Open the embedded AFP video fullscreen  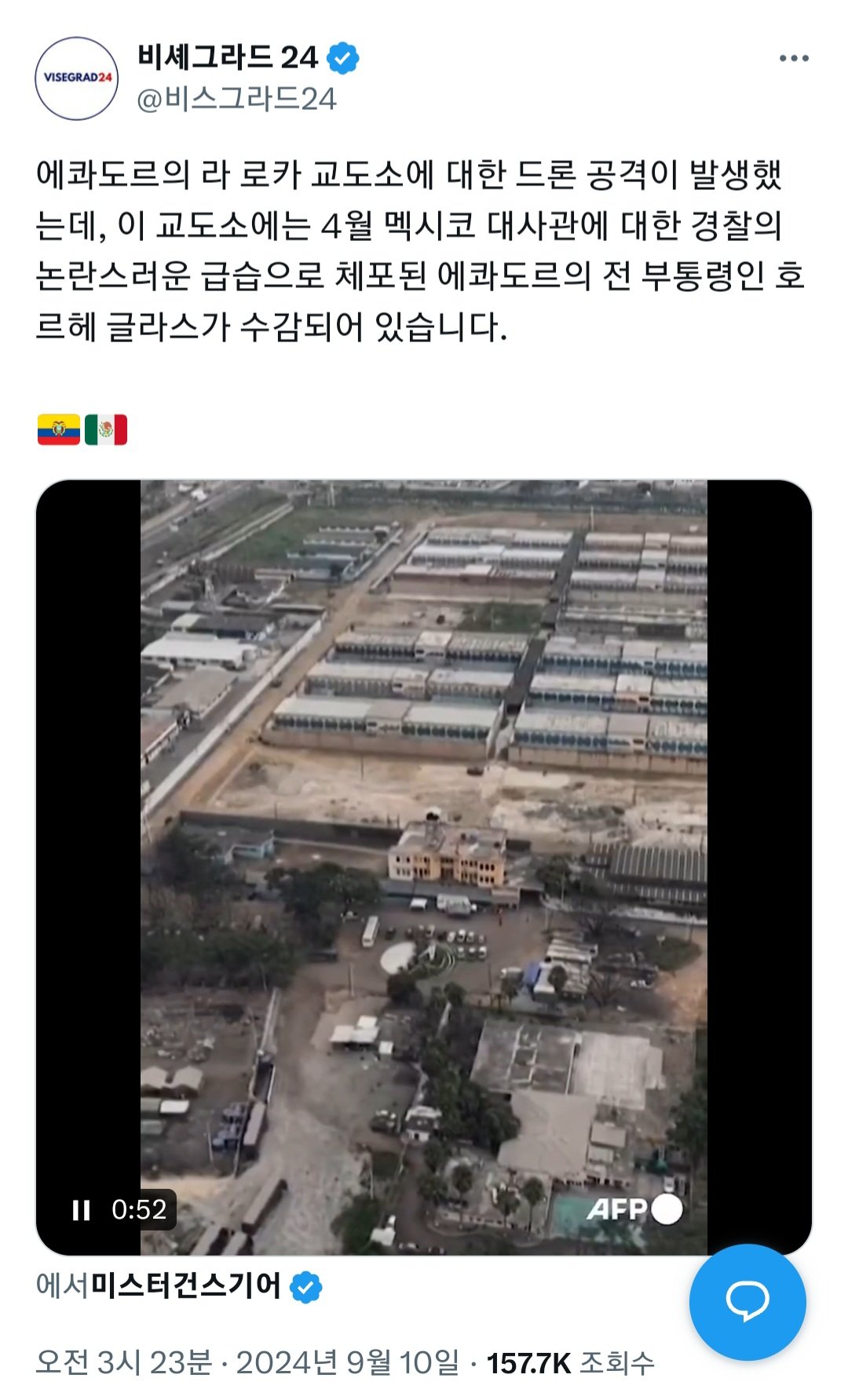[x=424, y=867]
